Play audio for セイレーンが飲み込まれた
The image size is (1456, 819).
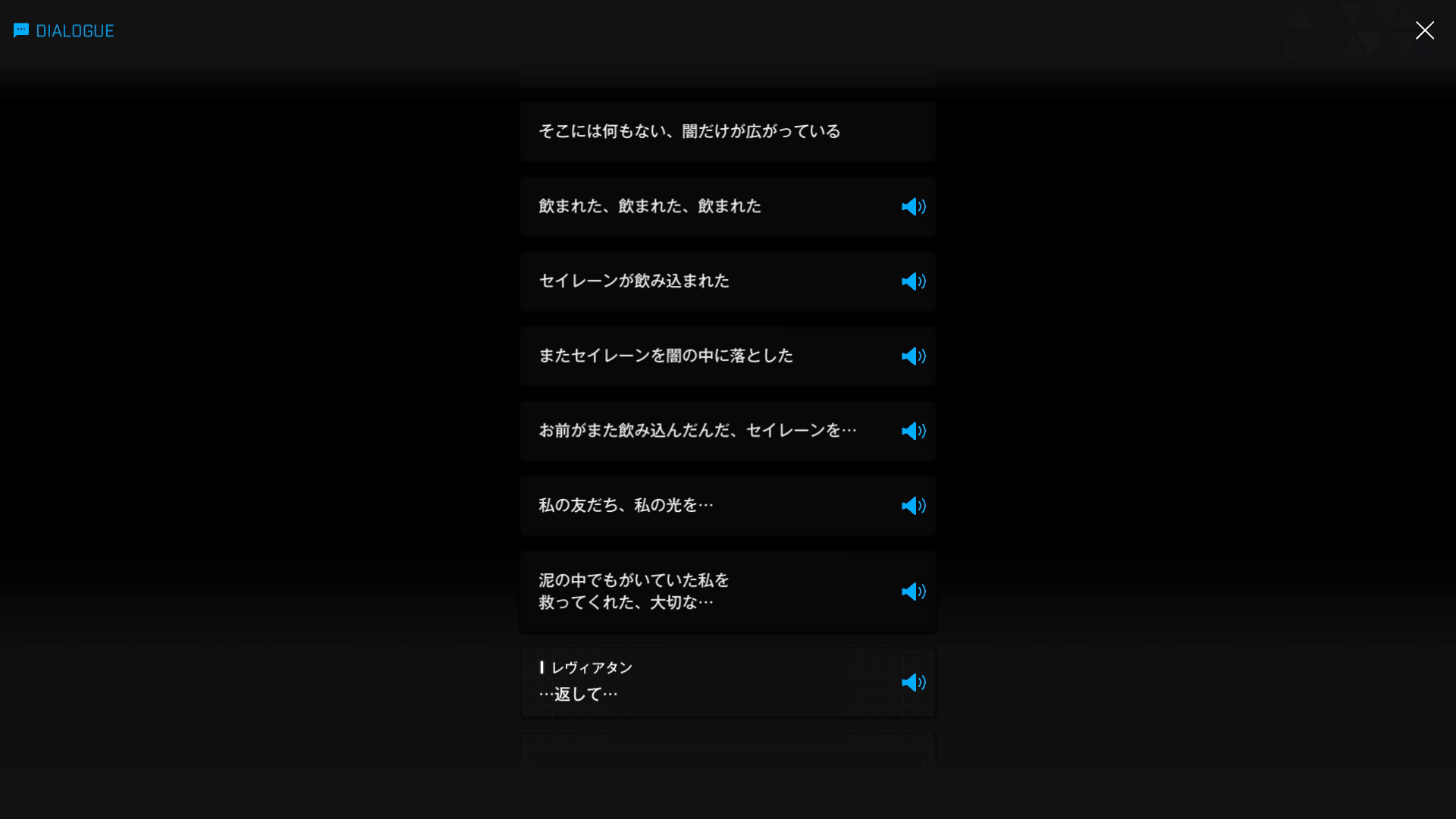point(913,281)
